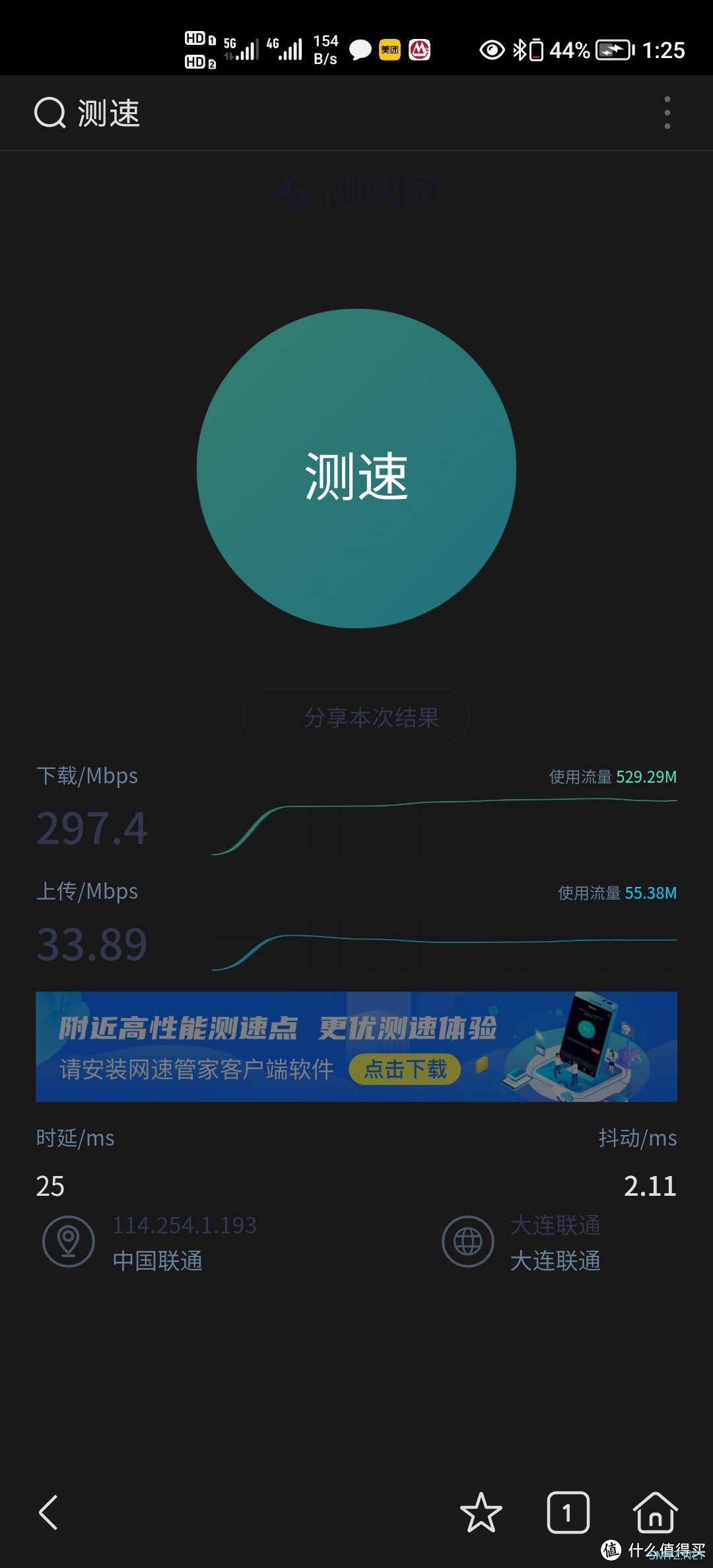Bookmark this page with the star
713x1568 pixels.
[481, 1512]
